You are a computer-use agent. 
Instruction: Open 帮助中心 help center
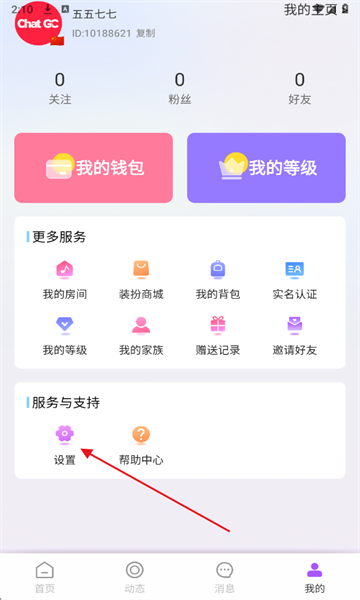141,445
